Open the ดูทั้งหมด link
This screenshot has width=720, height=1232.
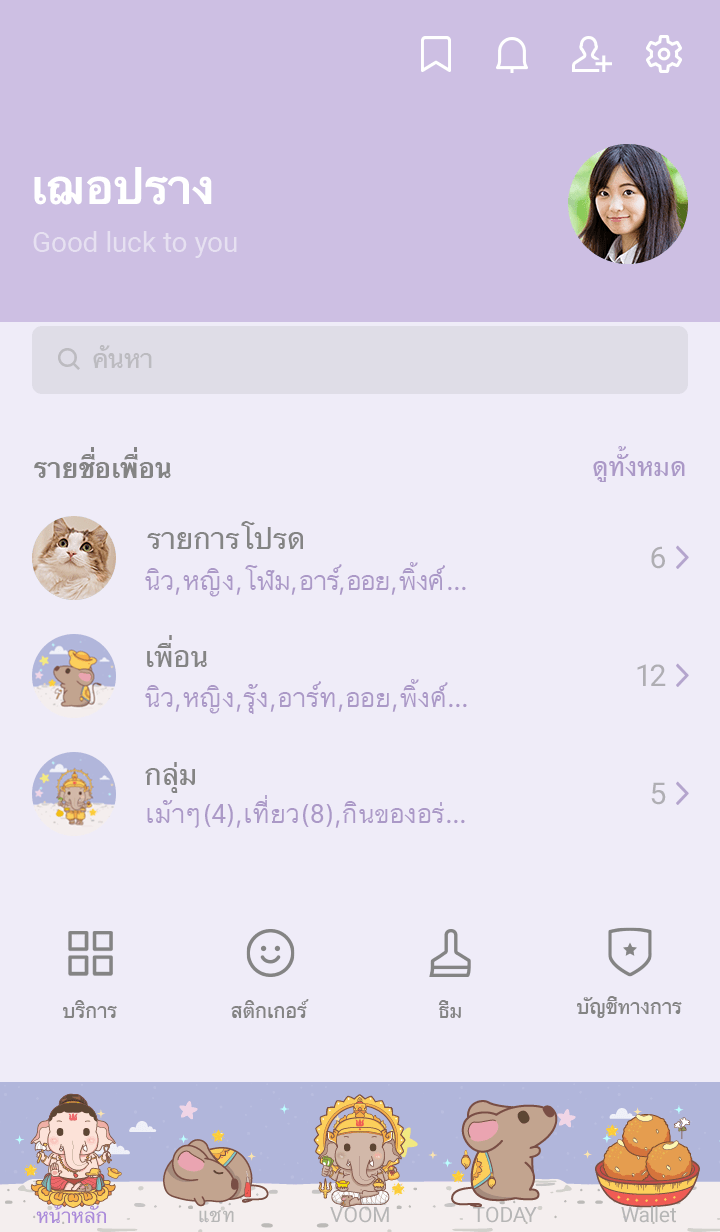click(638, 468)
